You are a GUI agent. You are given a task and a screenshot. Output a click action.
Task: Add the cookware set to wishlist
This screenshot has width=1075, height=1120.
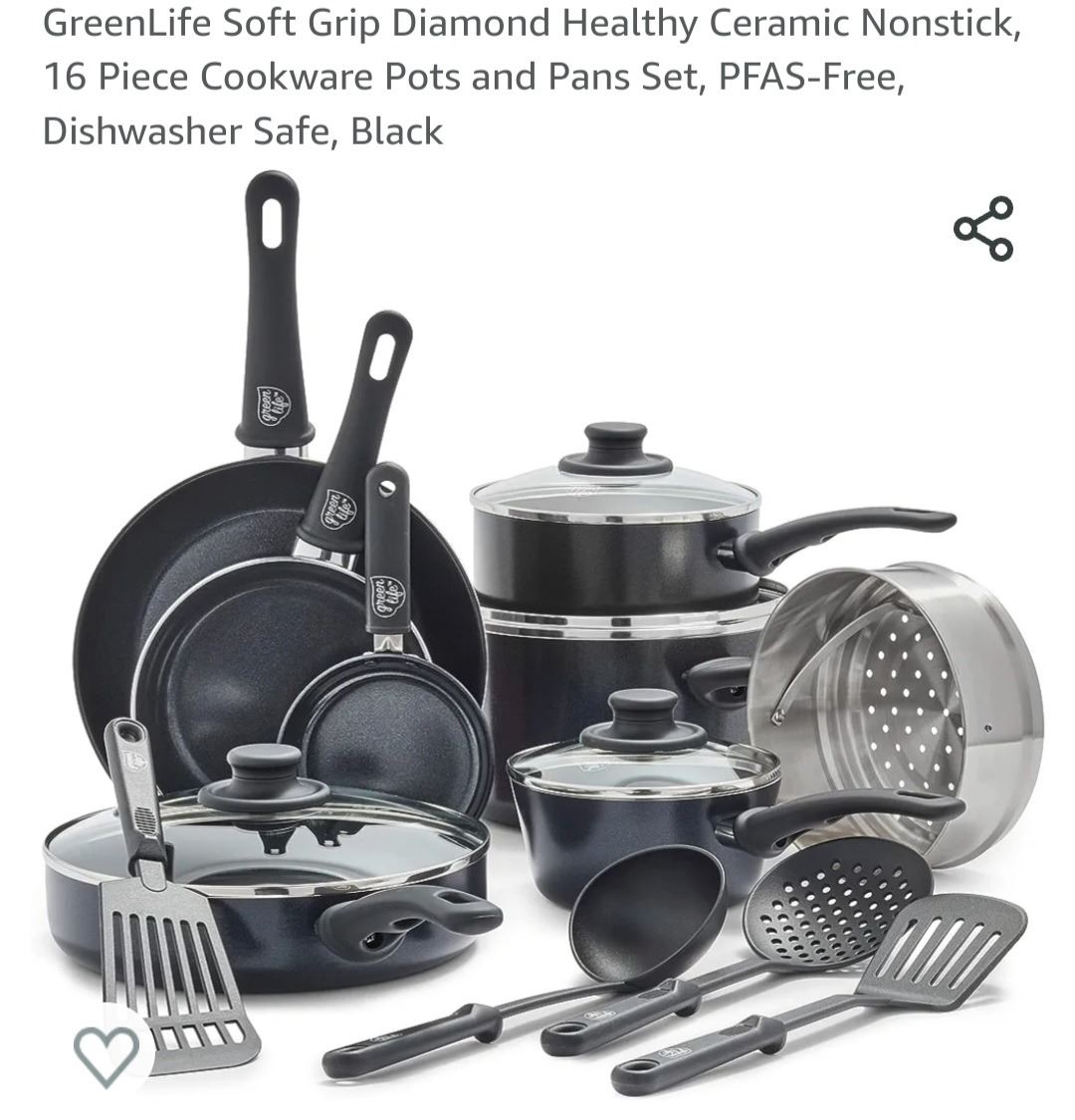point(107,1053)
